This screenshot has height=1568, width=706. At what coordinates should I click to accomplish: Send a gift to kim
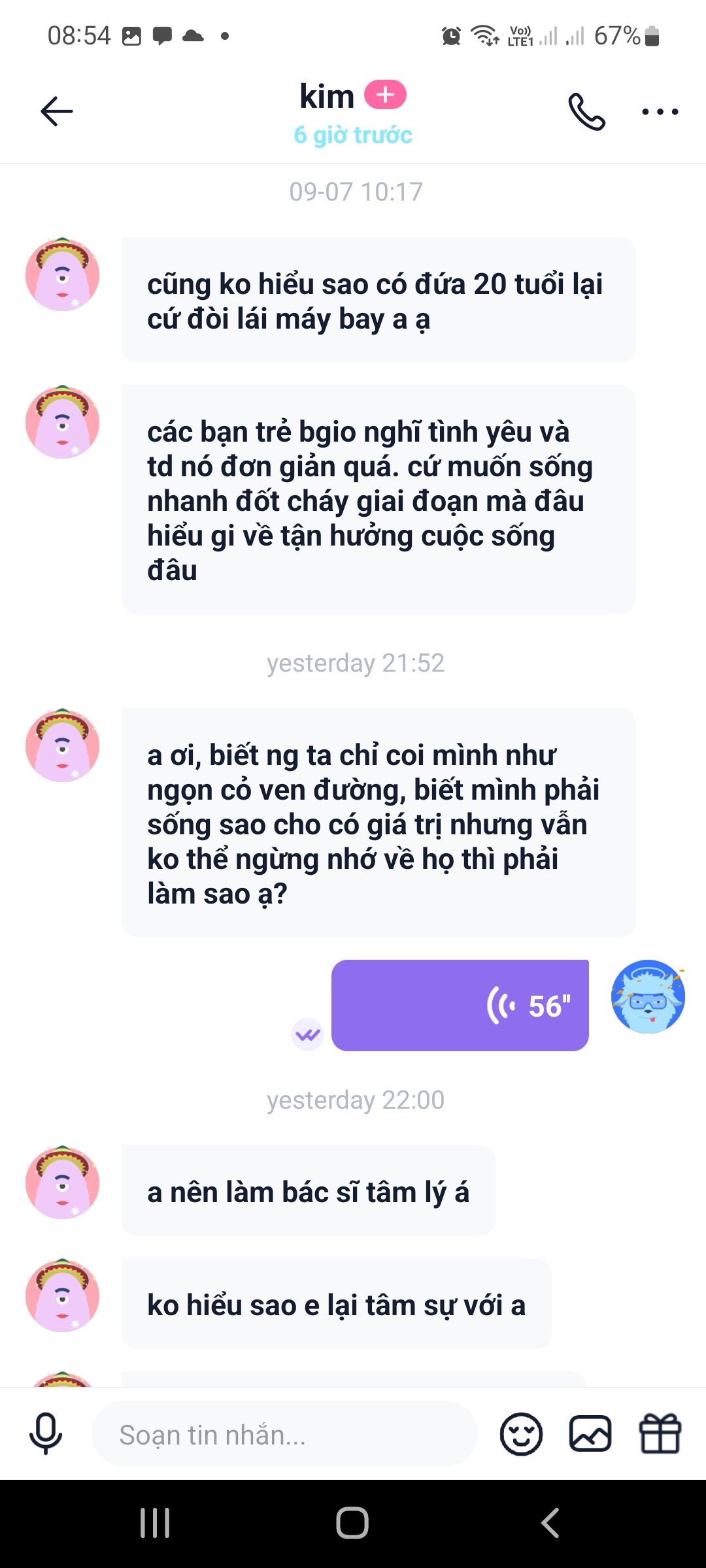(x=660, y=1434)
